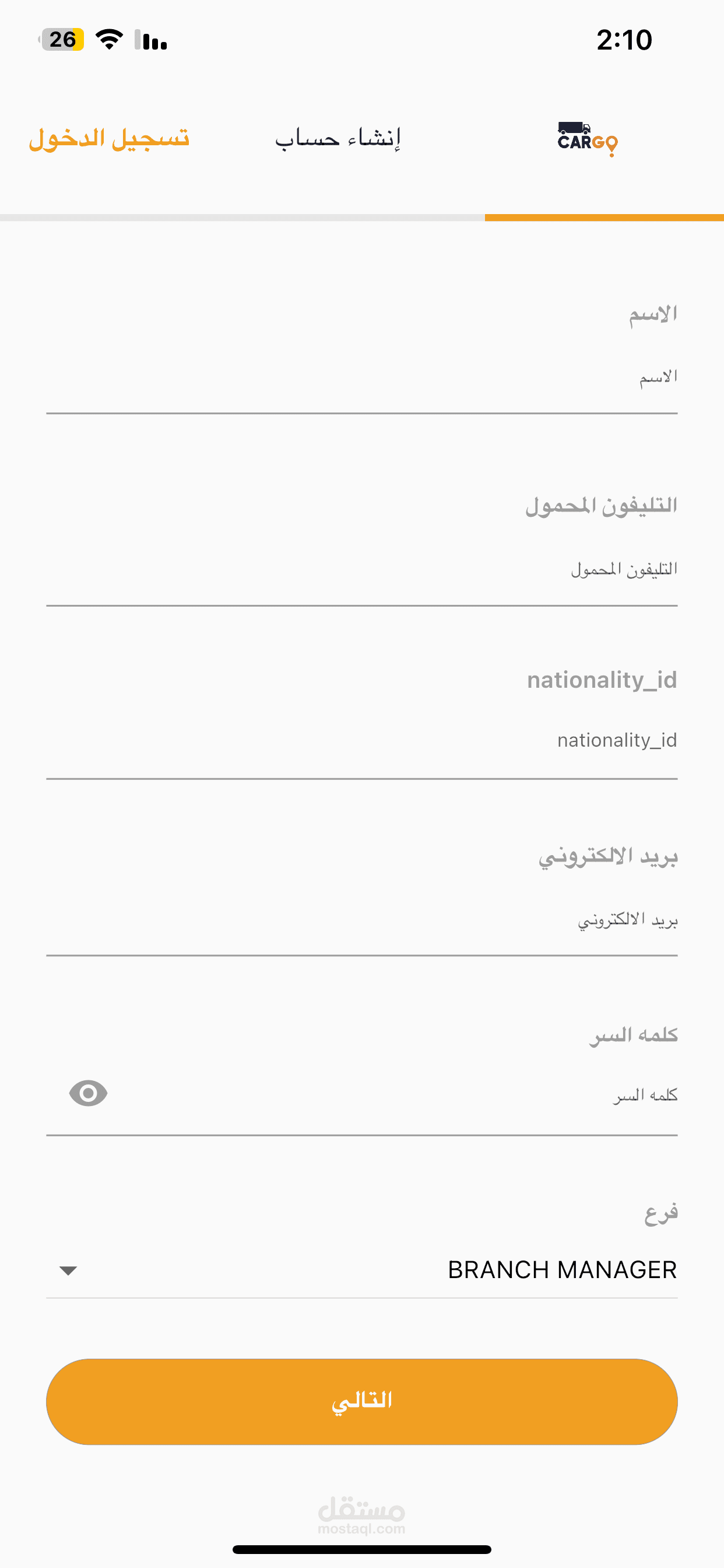Focus the بريد الالكتروني email field
724x1568 pixels.
(361, 921)
